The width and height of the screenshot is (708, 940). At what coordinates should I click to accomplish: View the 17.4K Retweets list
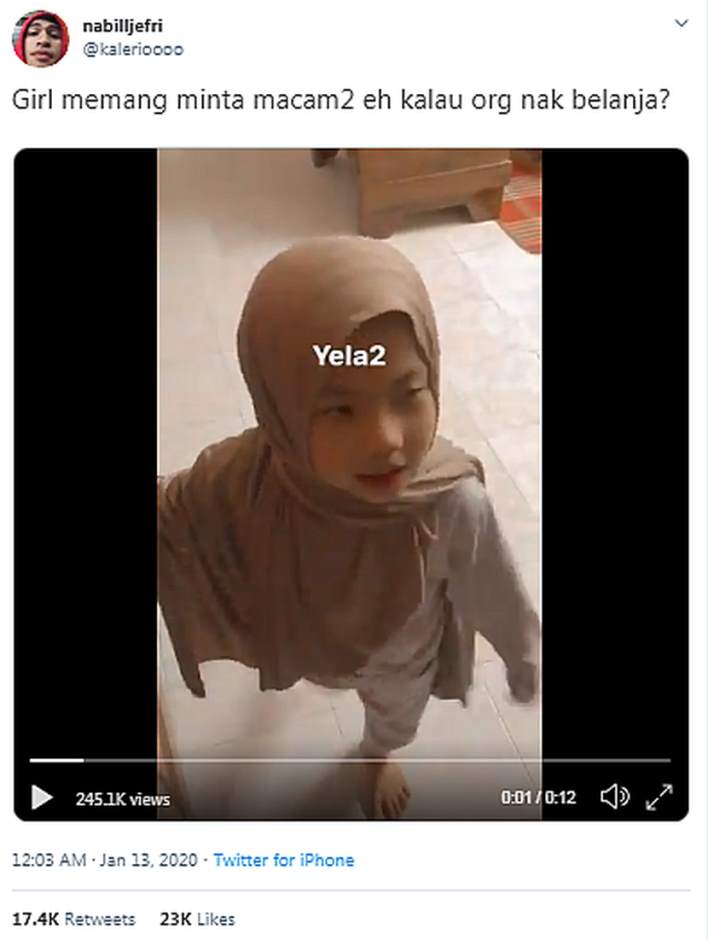pos(74,918)
